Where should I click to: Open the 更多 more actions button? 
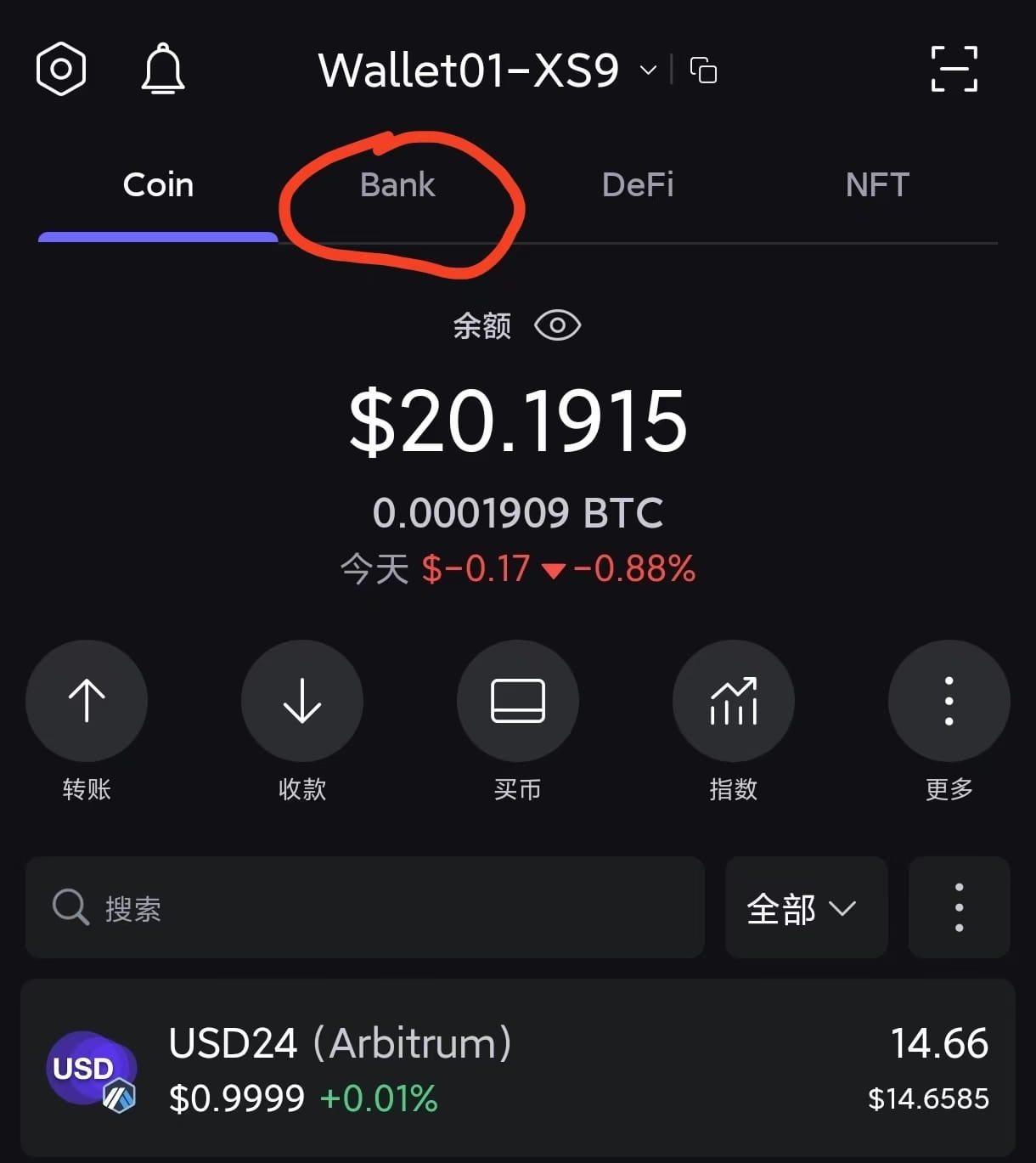pyautogui.click(x=949, y=701)
